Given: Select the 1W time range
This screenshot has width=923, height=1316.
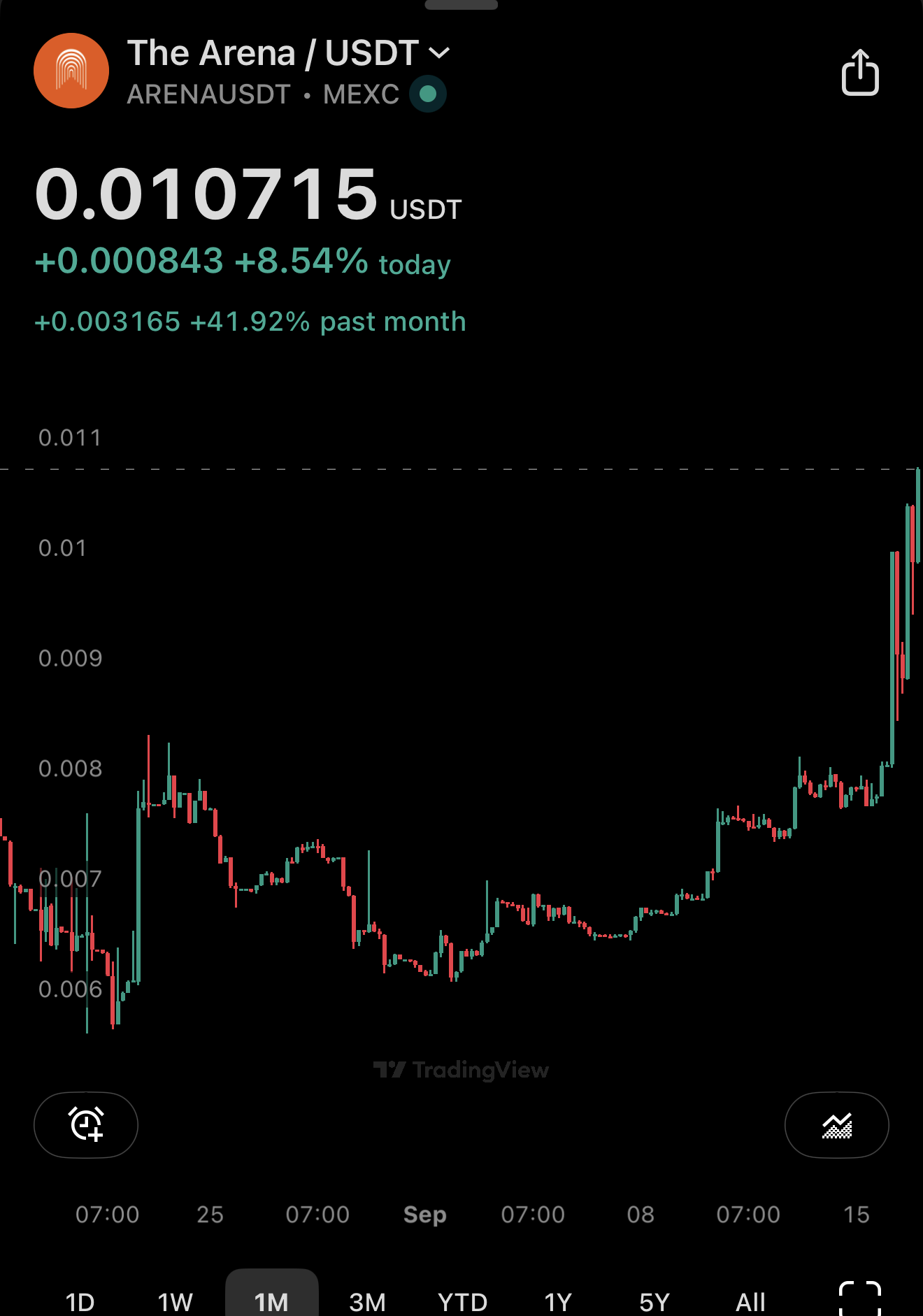Looking at the screenshot, I should [175, 1301].
